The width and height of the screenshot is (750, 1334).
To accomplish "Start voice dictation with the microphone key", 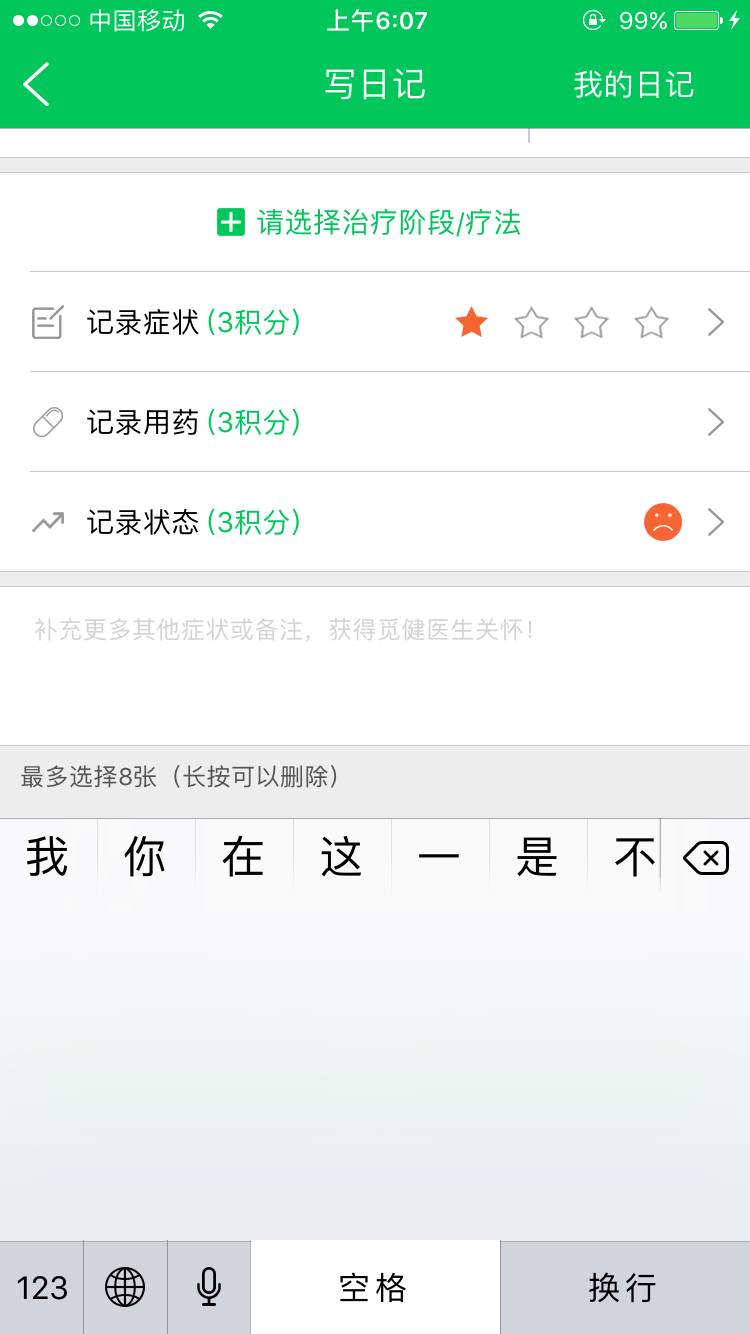I will 209,1287.
